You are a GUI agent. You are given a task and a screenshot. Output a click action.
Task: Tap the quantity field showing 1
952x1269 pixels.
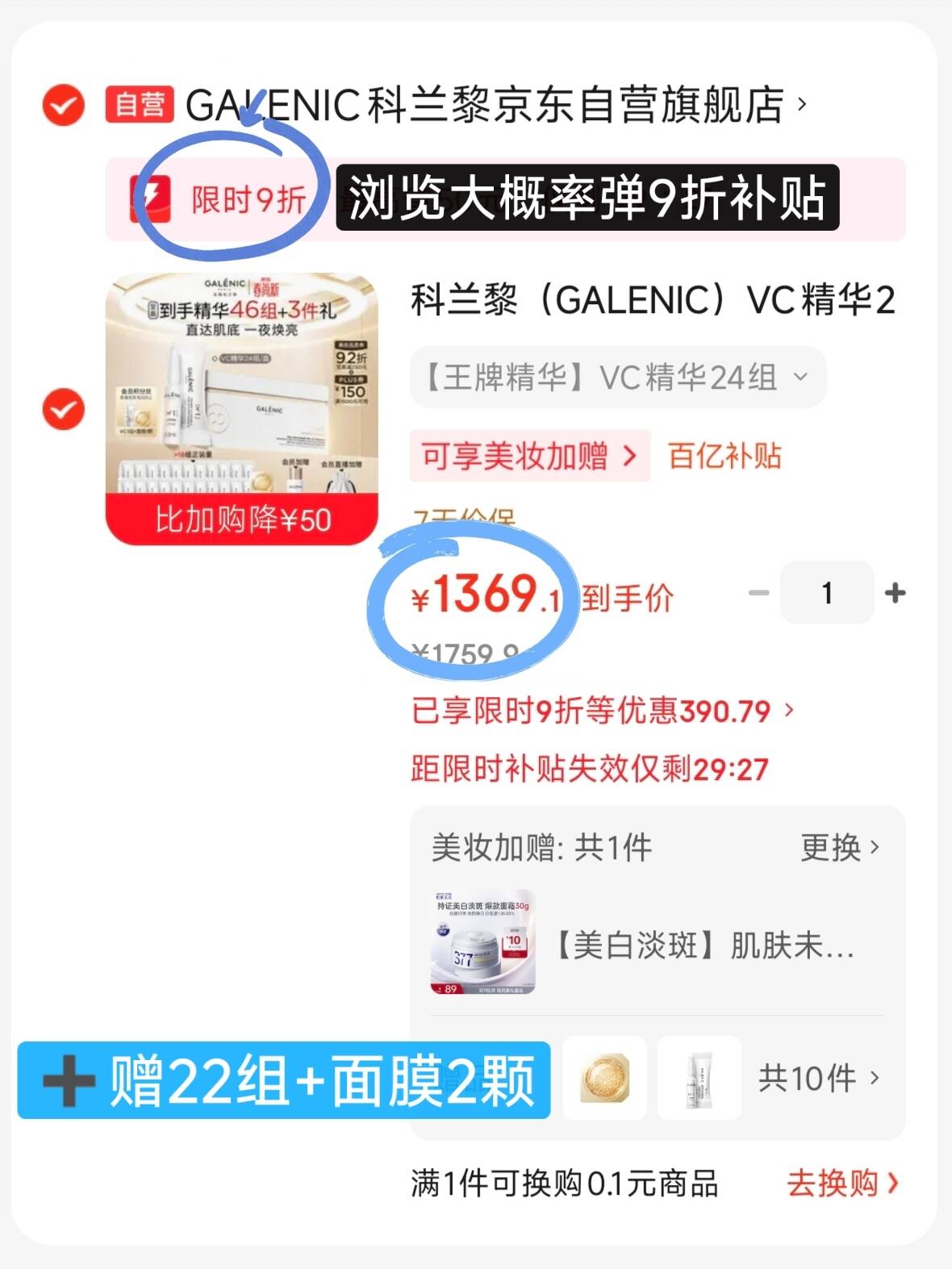pyautogui.click(x=827, y=593)
